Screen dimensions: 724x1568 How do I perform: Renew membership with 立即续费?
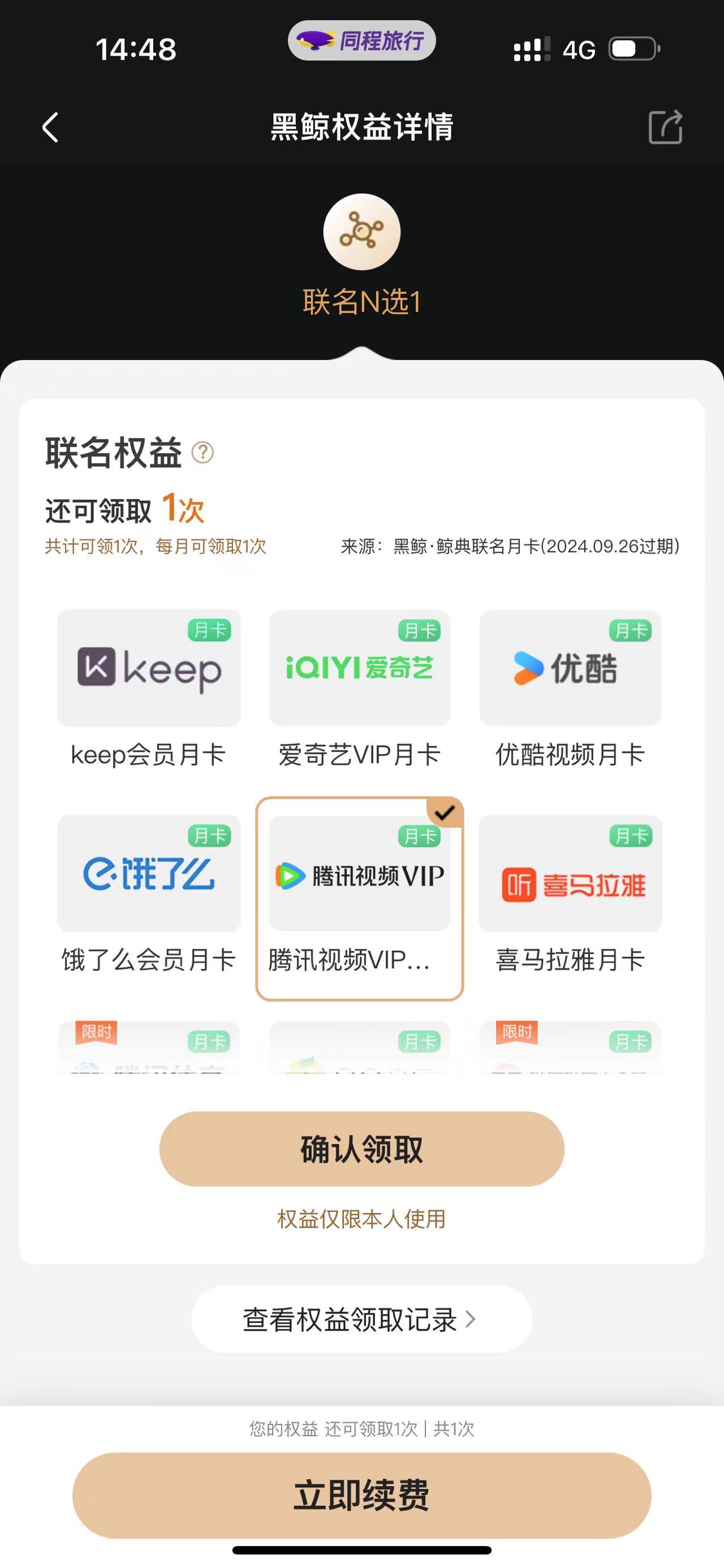tap(361, 1495)
